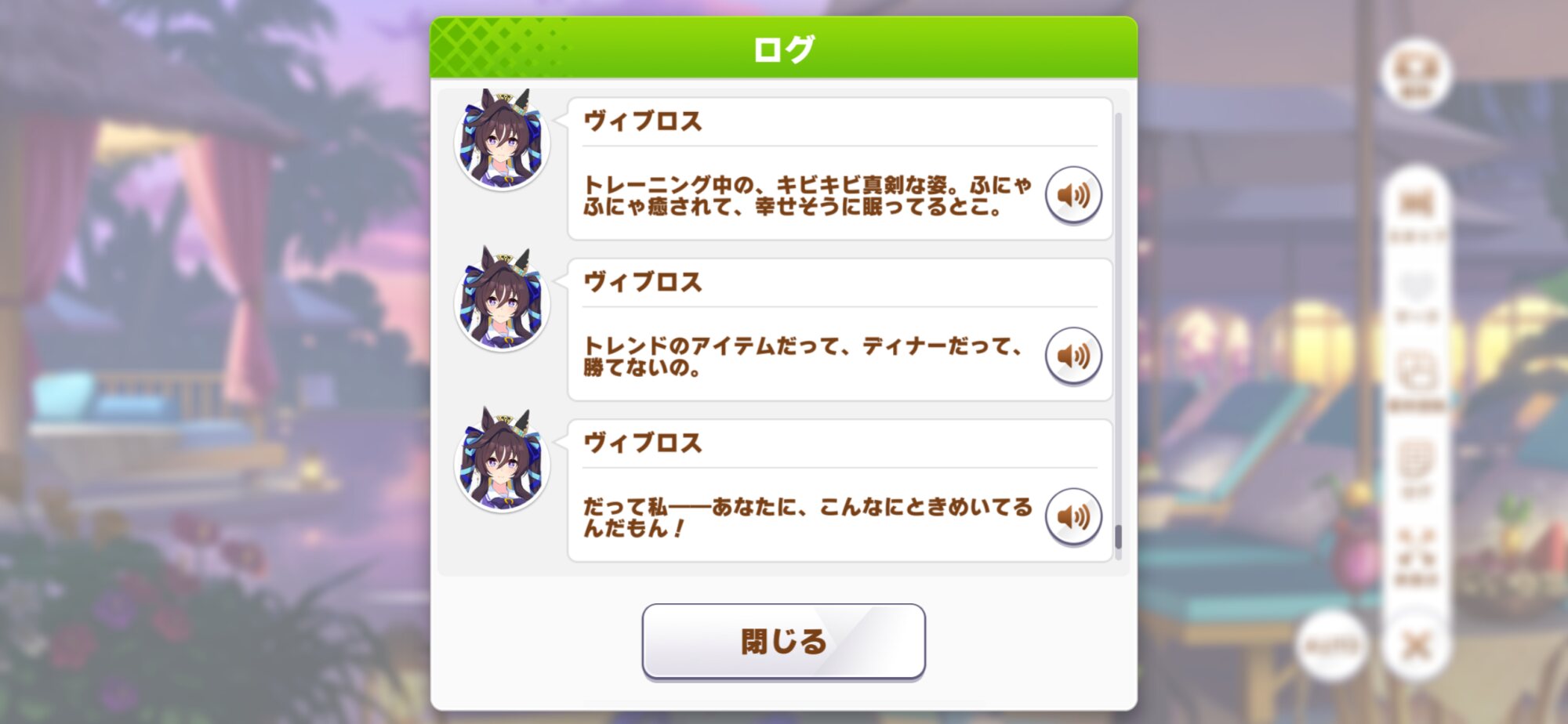Play voice for the トレンドのアイテム line
The width and height of the screenshot is (1568, 724).
(1073, 356)
